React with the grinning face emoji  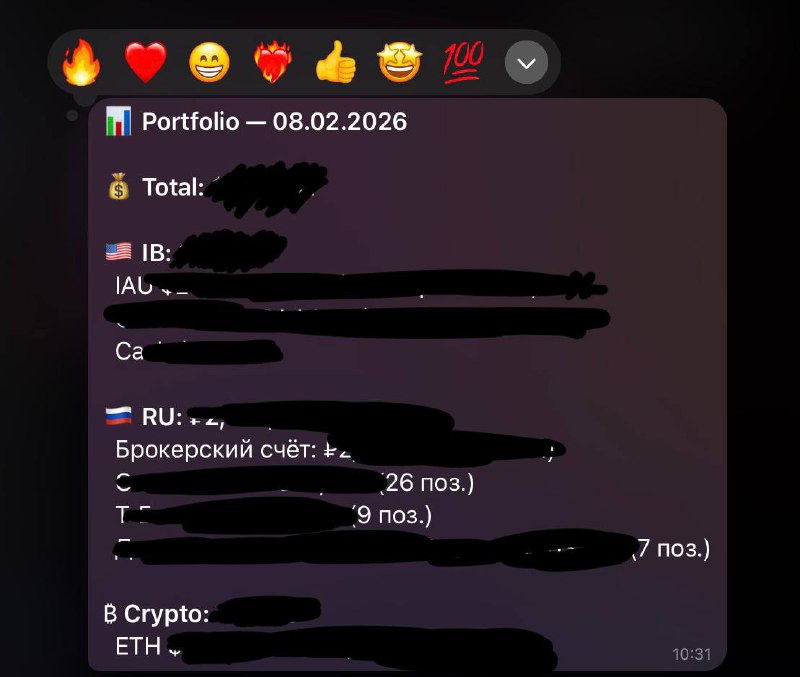pyautogui.click(x=209, y=65)
